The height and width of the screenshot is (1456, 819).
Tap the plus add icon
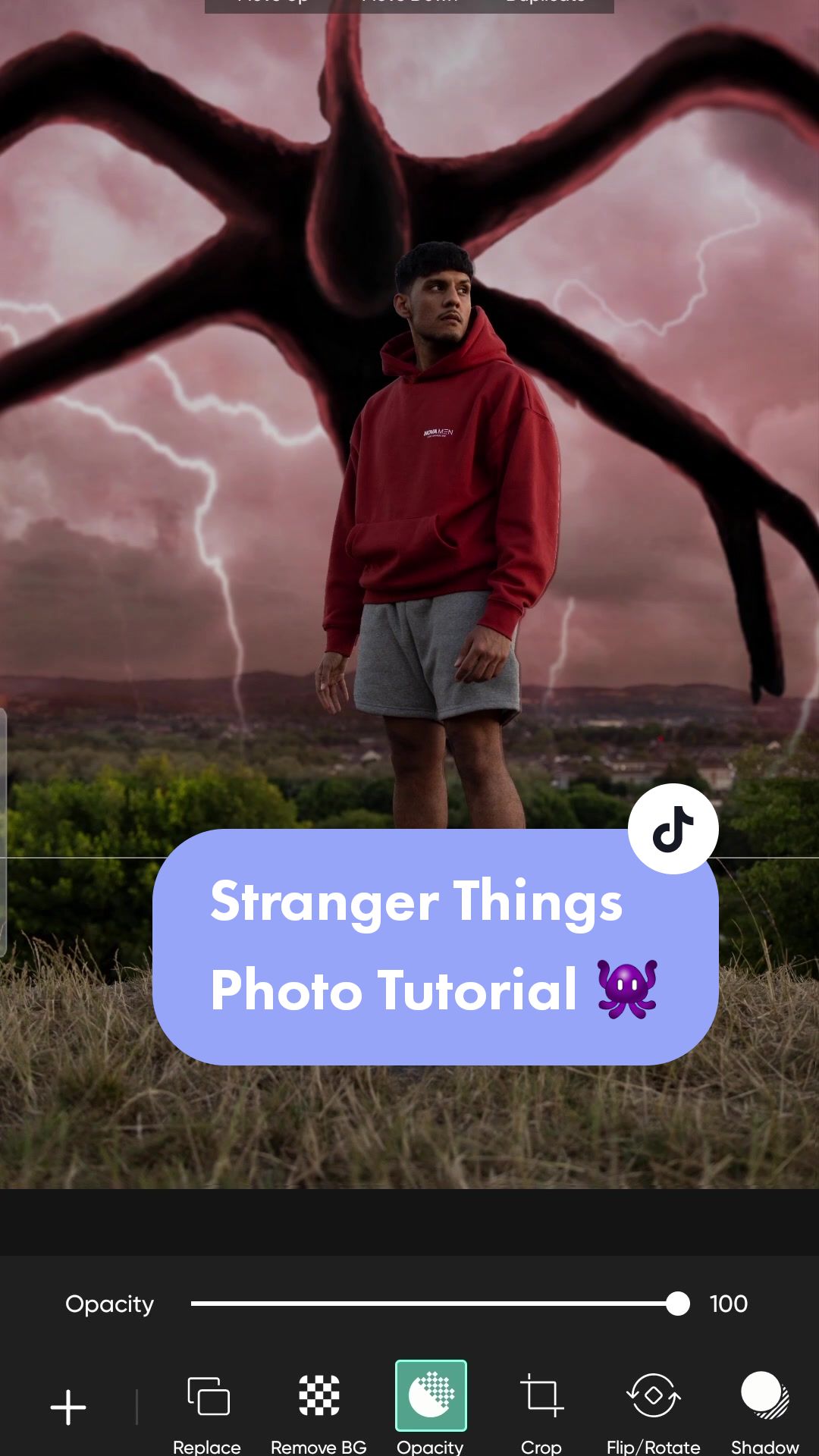pyautogui.click(x=68, y=1407)
